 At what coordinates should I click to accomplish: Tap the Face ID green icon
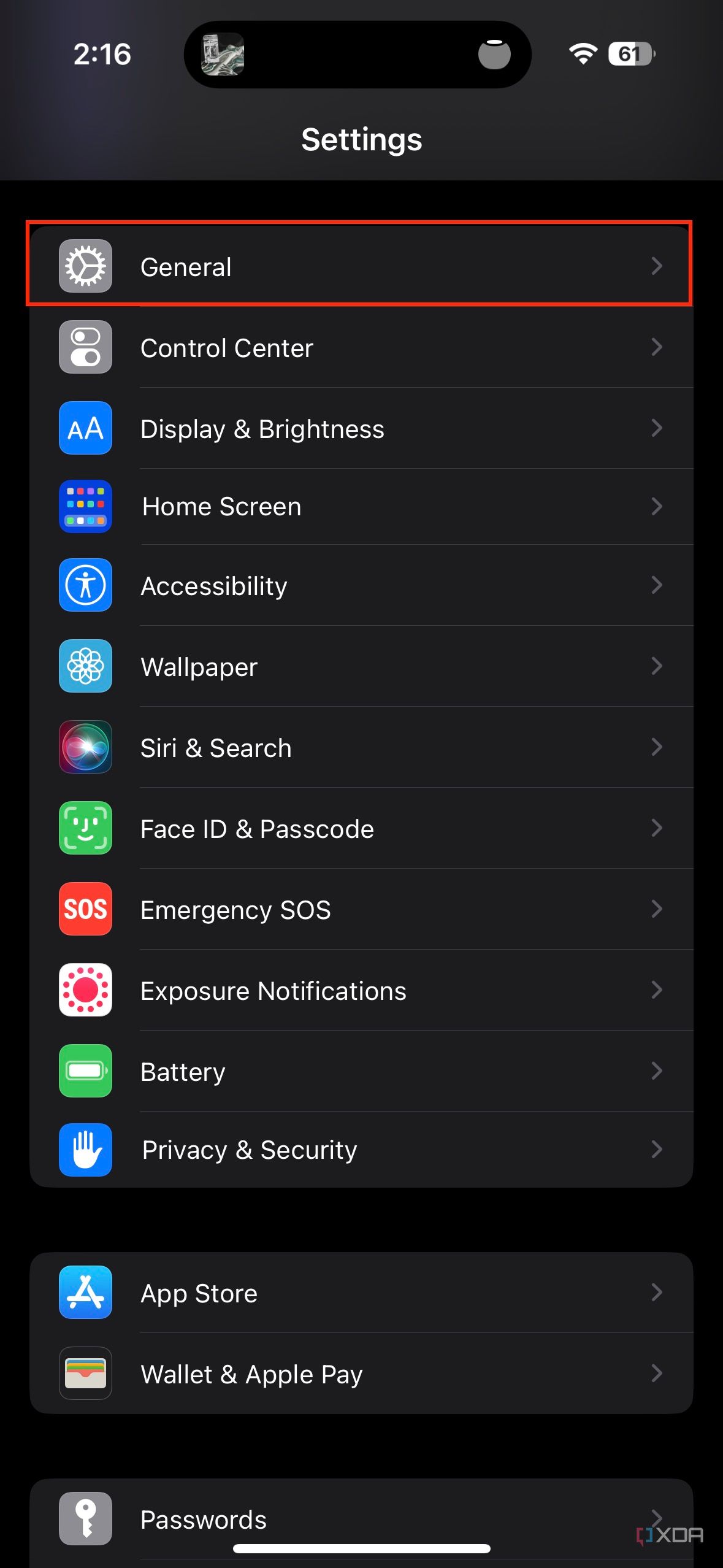(x=85, y=828)
